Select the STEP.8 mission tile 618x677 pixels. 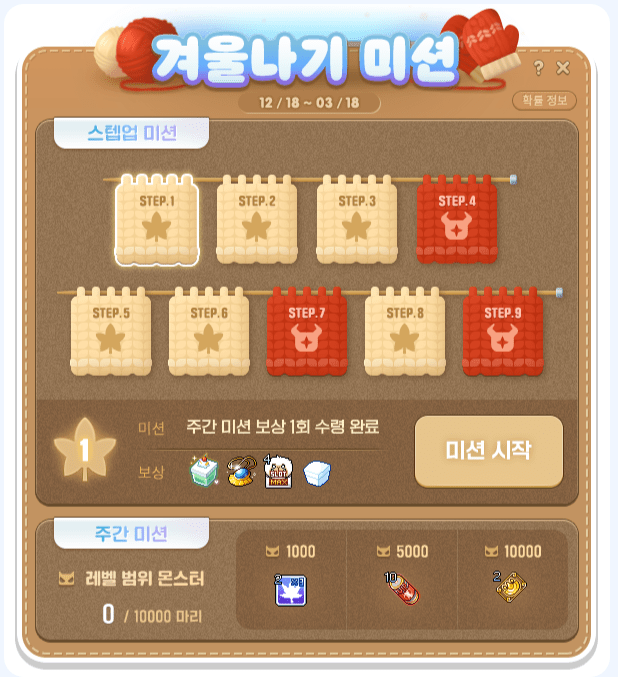(x=405, y=334)
